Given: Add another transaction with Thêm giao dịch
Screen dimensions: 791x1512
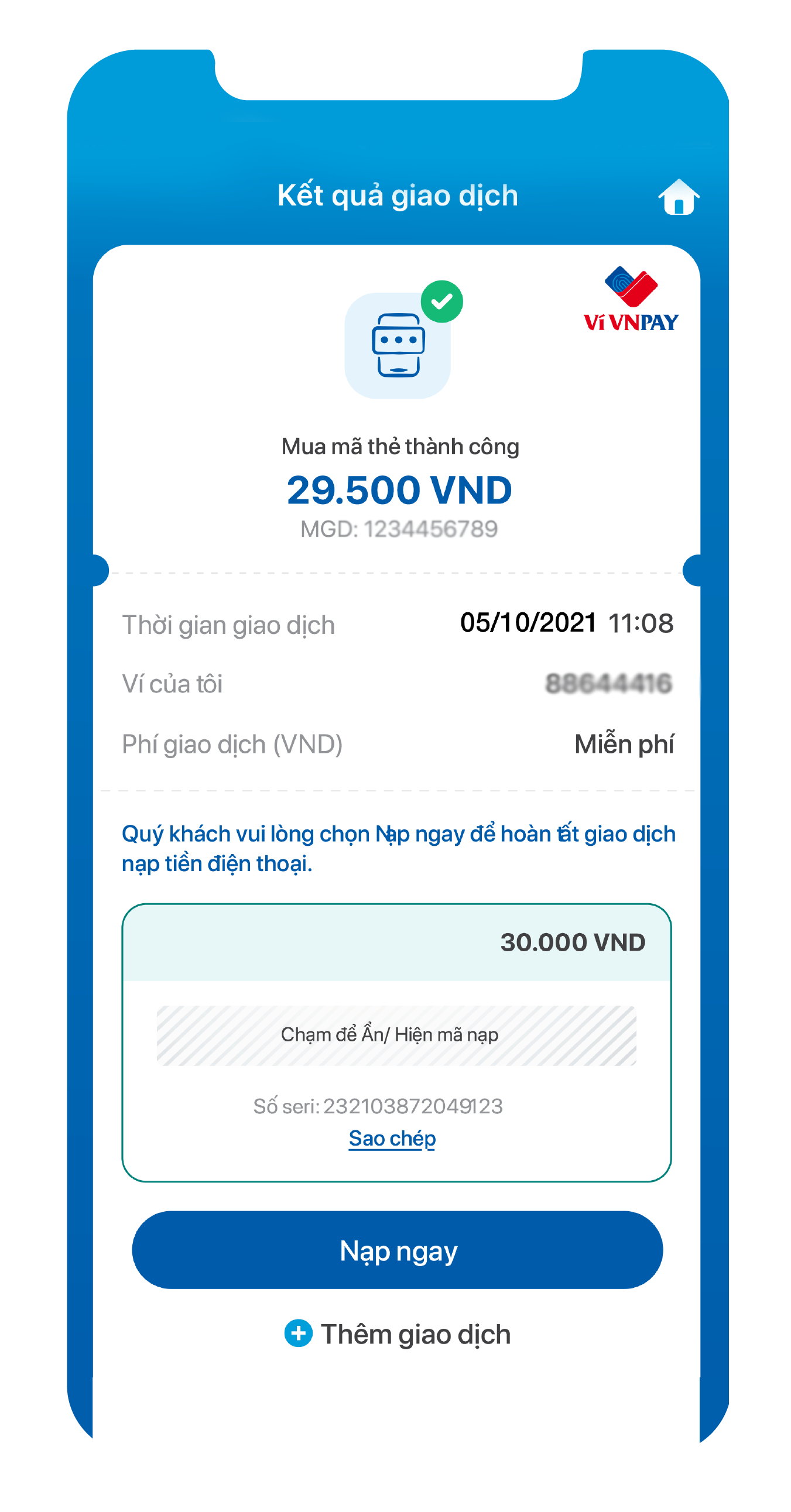Looking at the screenshot, I should click(398, 1334).
